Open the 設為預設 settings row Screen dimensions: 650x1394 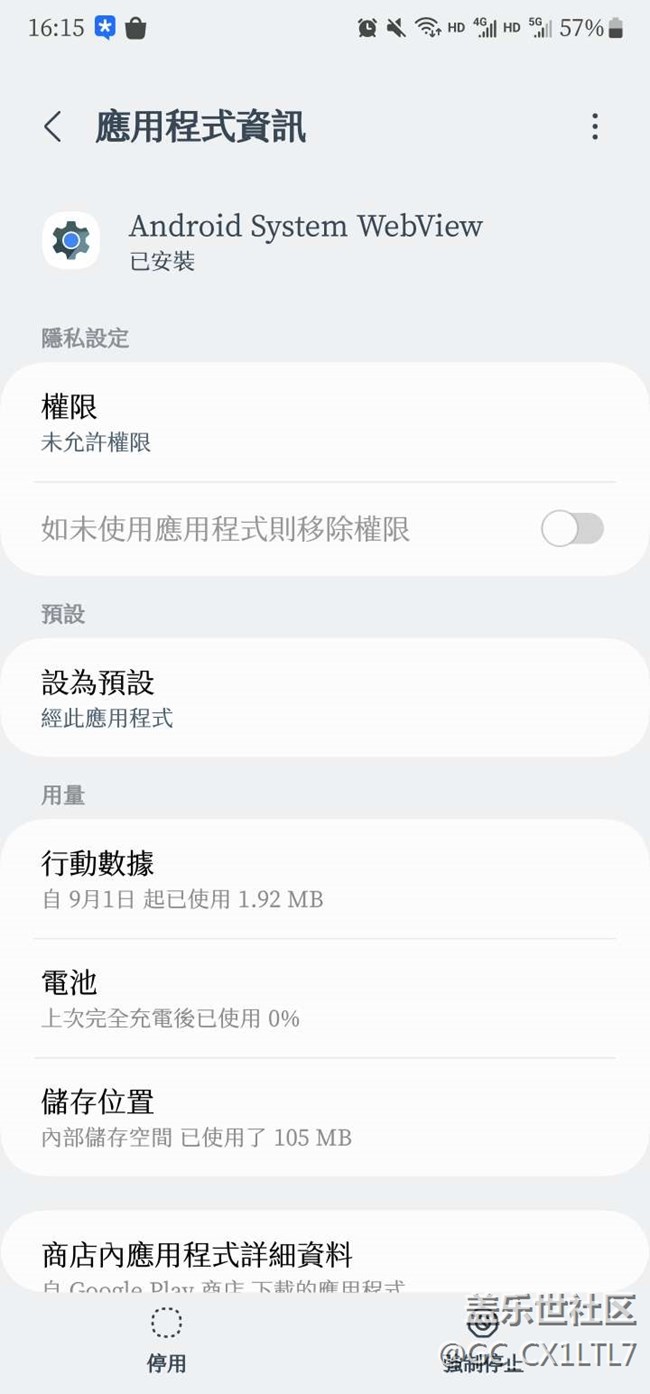click(x=325, y=698)
